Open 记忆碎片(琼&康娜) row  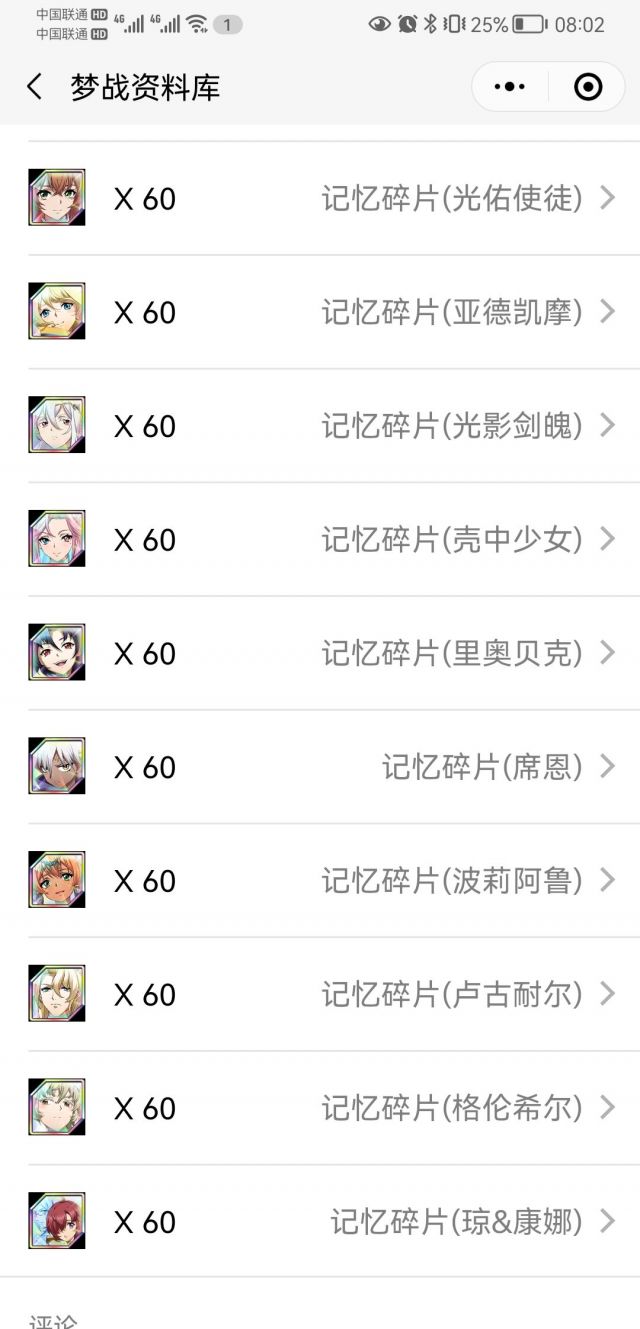pyautogui.click(x=320, y=1221)
